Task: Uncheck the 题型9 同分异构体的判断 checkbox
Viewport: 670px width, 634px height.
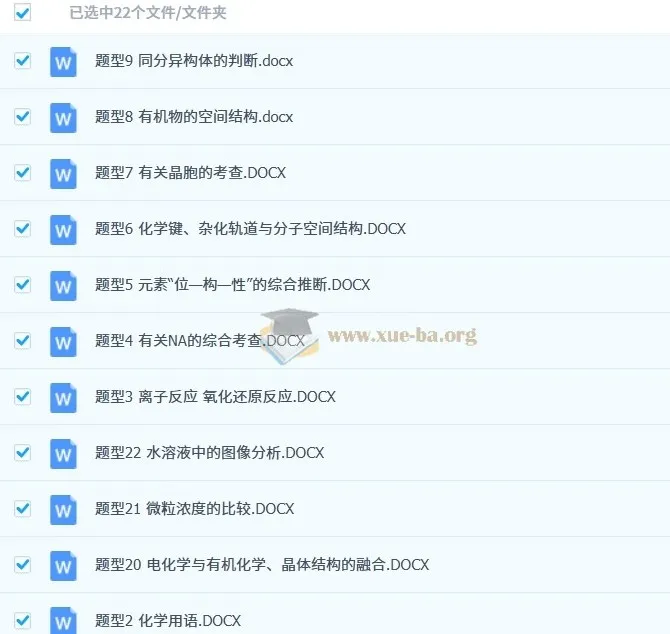Action: 22,60
